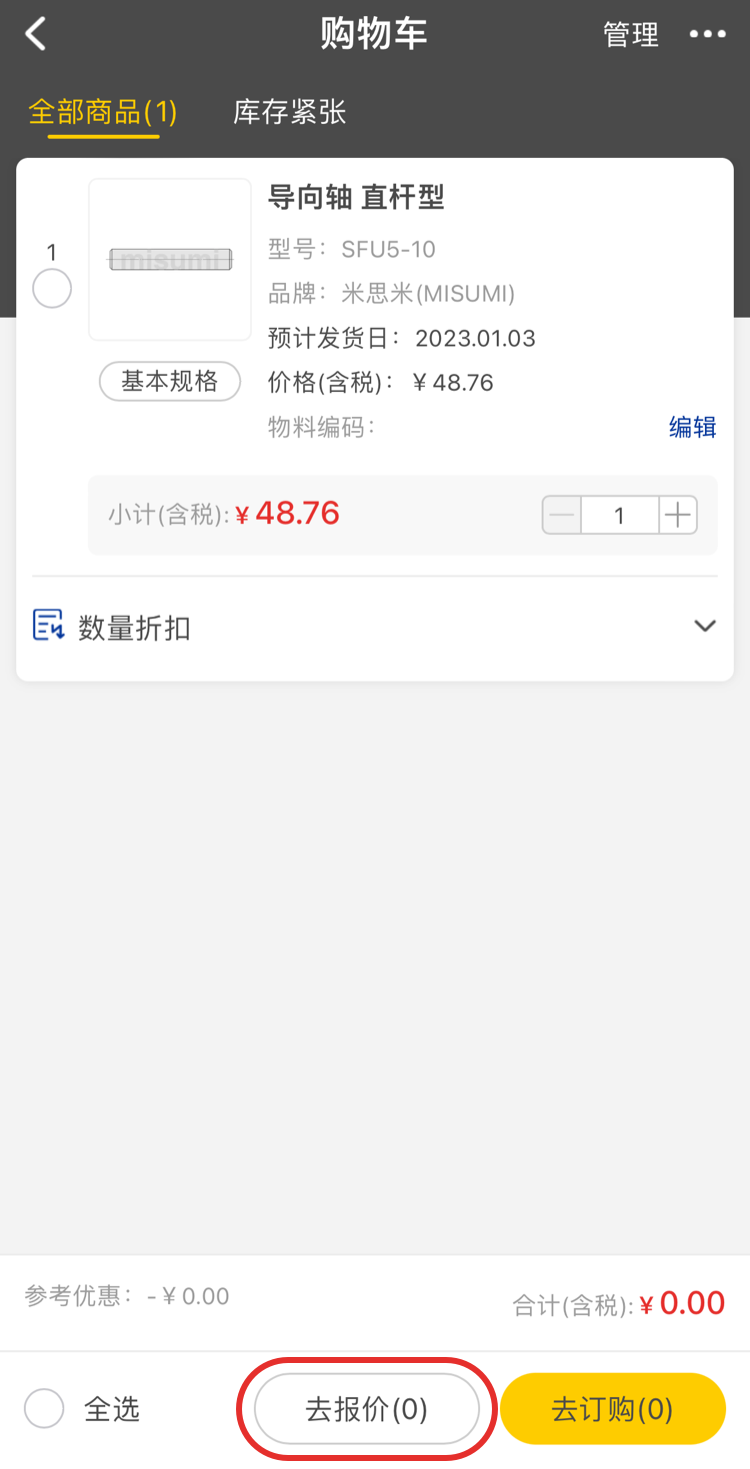Tap the 去订购(0) order button
The width and height of the screenshot is (750, 1469).
612,1409
